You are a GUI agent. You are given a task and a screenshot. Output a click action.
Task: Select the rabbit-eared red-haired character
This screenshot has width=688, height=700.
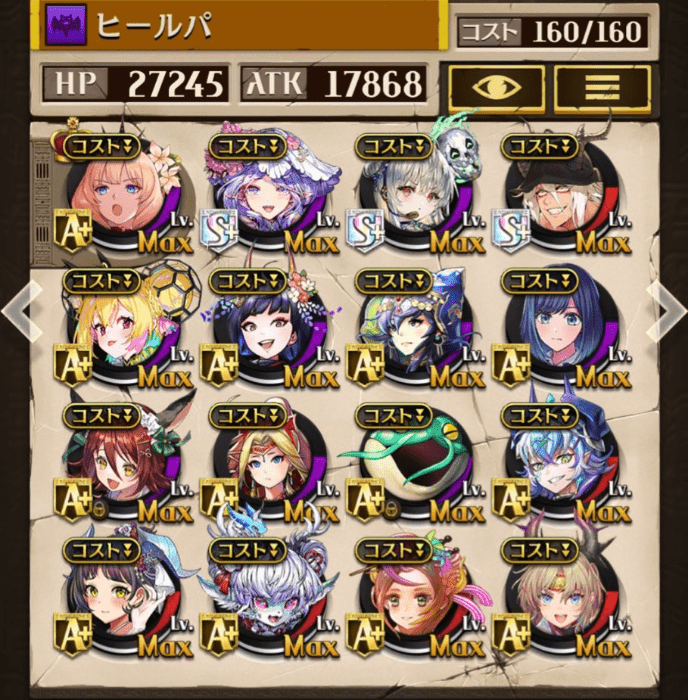tap(120, 466)
